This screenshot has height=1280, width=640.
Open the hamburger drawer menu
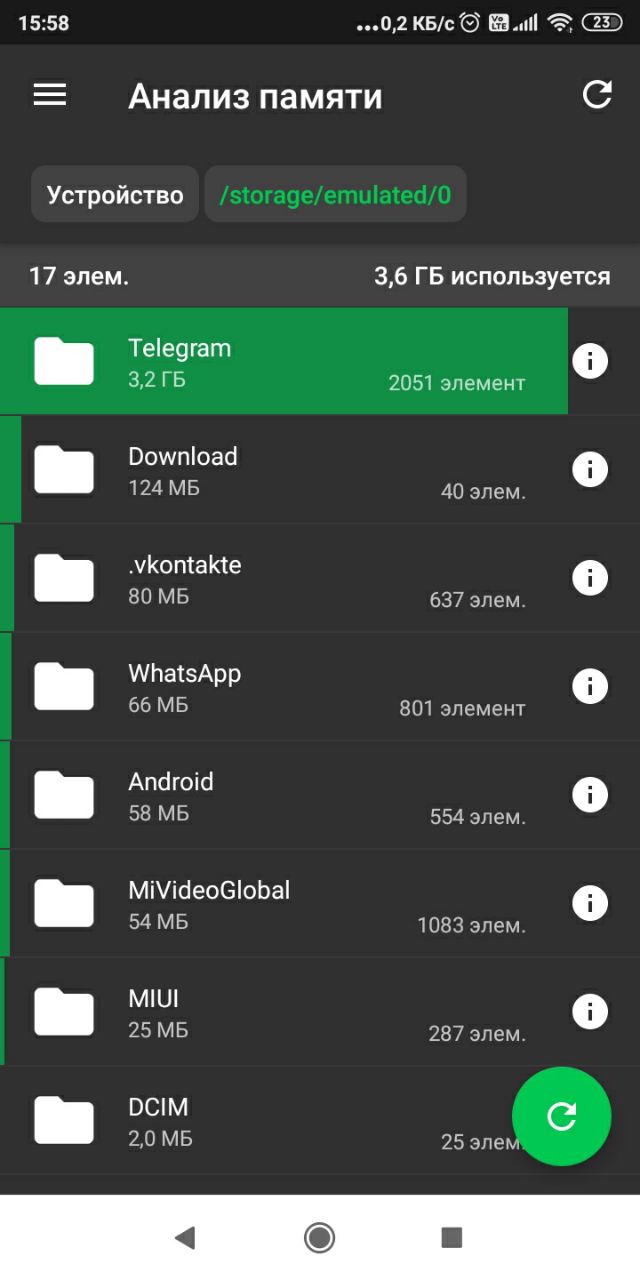click(x=50, y=95)
